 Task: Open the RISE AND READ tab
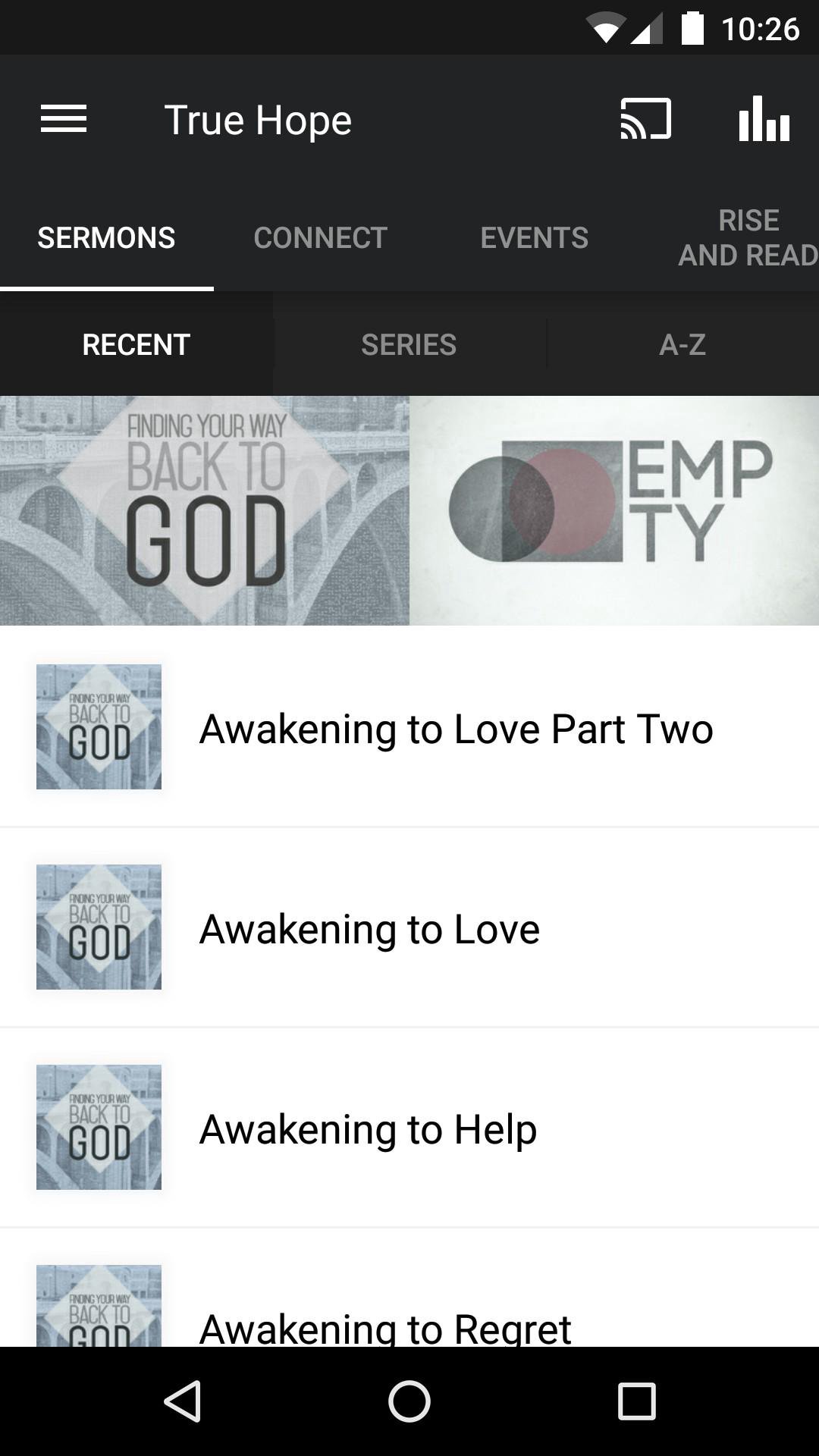click(x=747, y=237)
